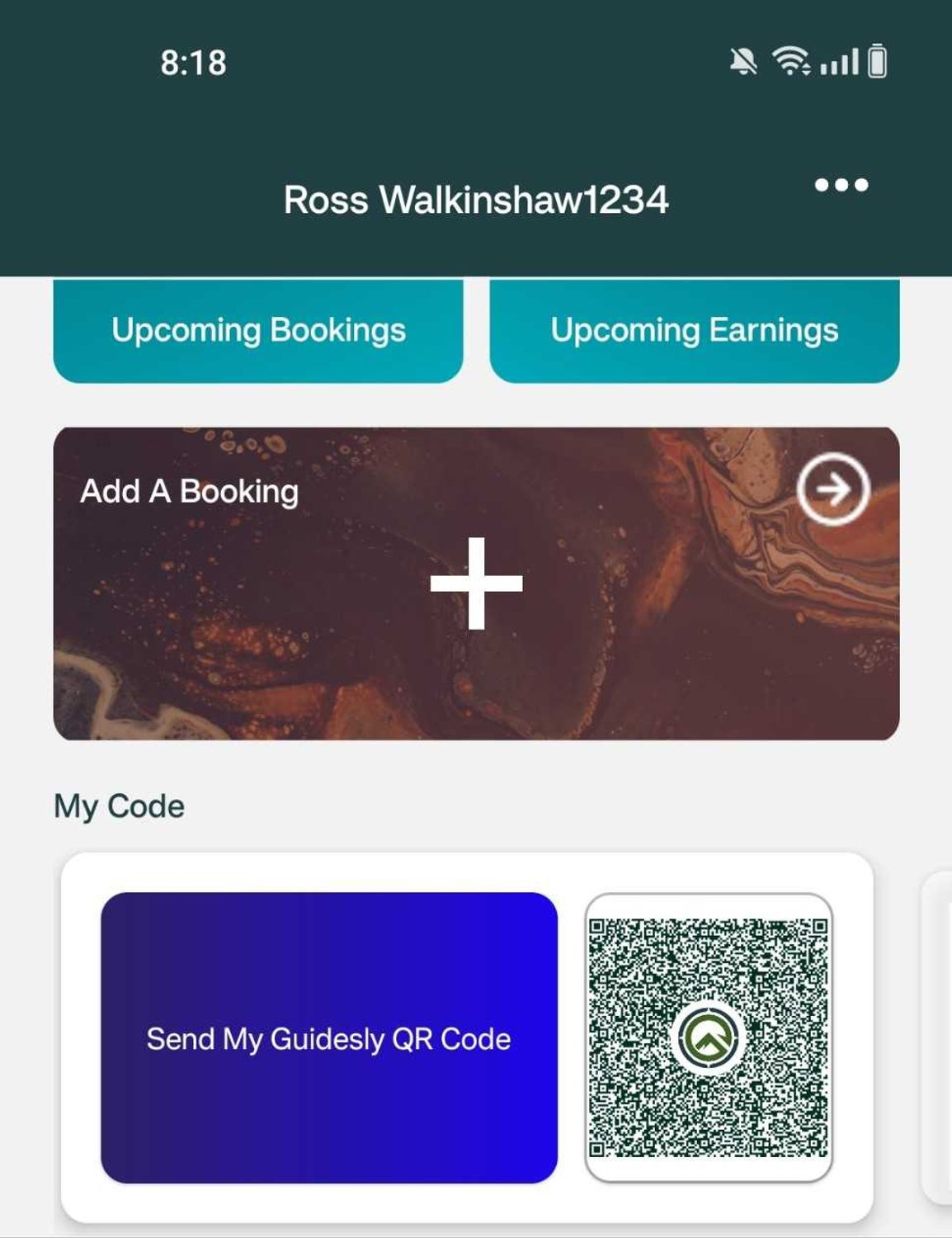
Task: Open Upcoming Bookings
Action: tap(258, 330)
